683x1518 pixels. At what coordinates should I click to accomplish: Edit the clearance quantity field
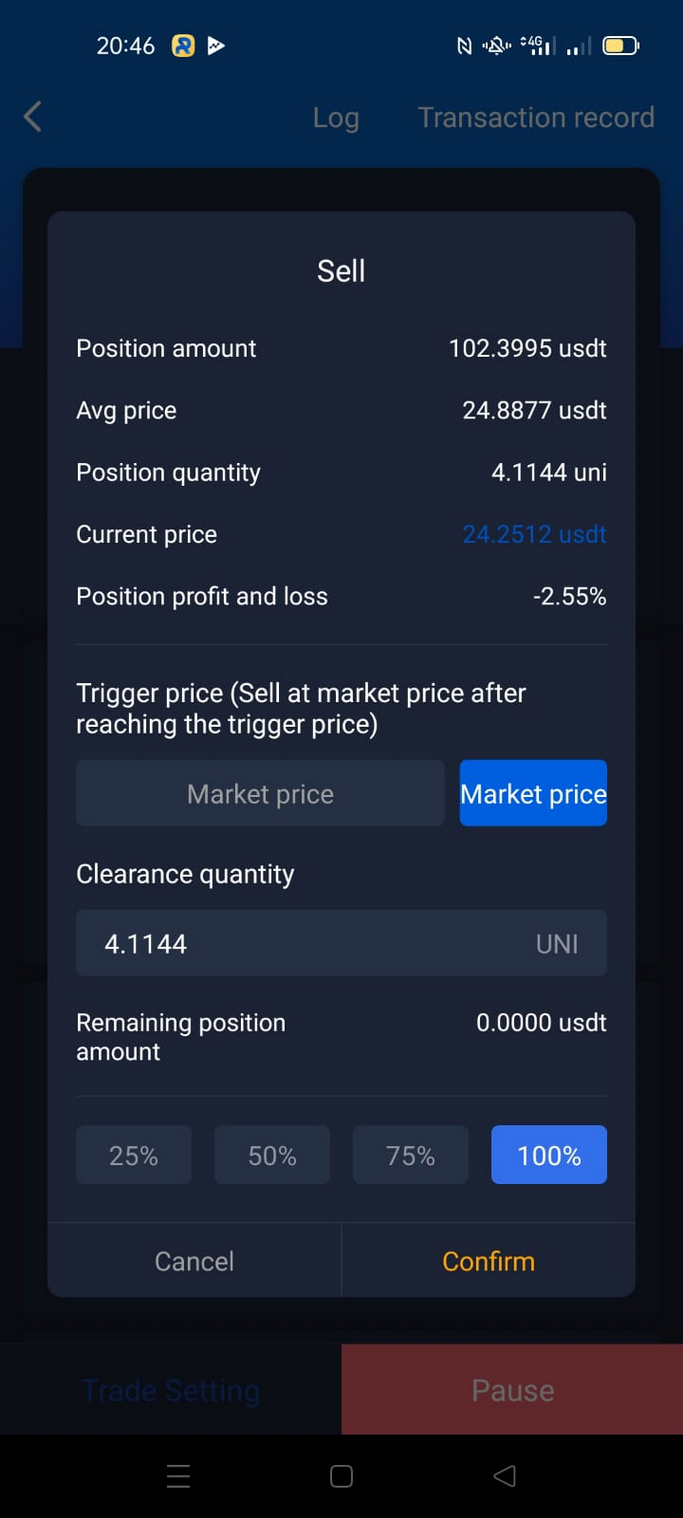click(x=341, y=943)
